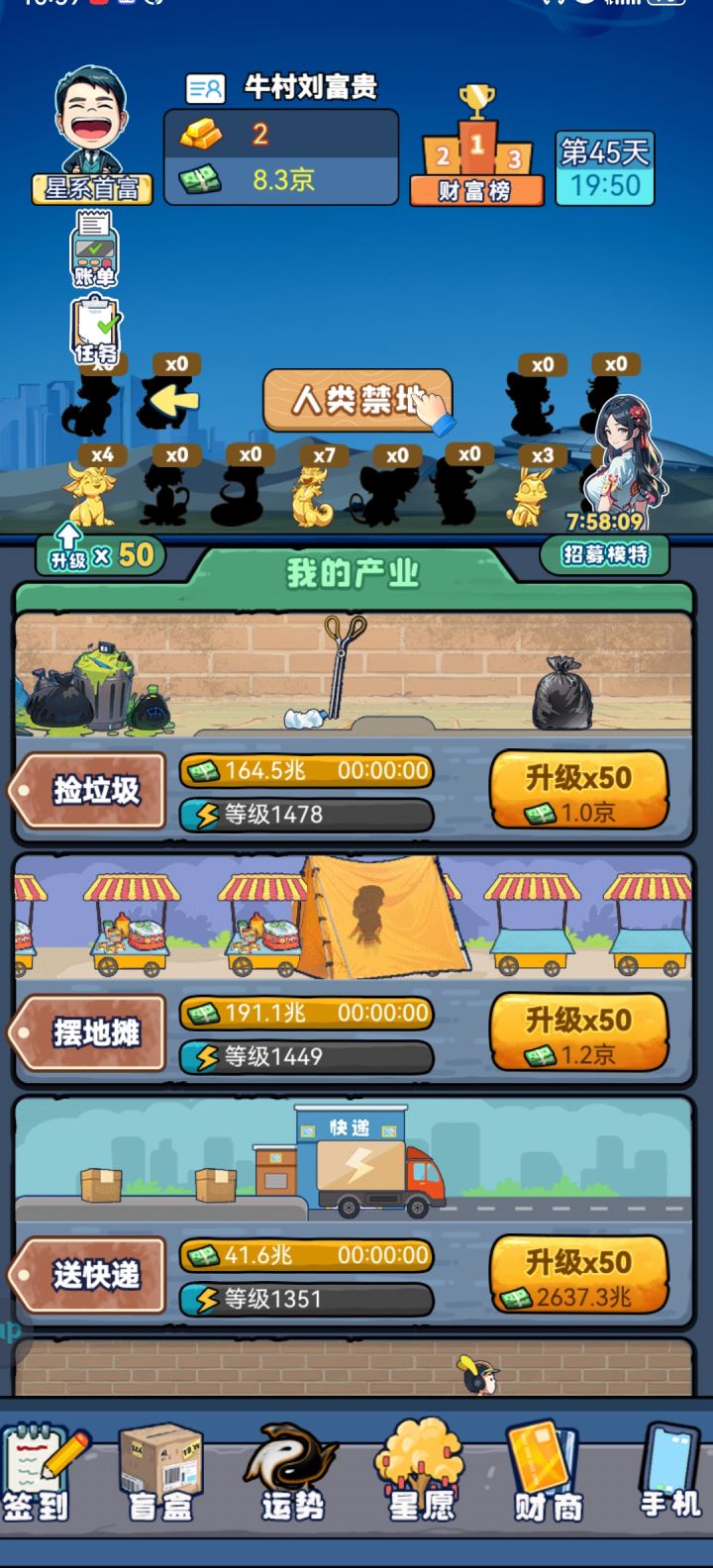Open the 任务 task clipboard

(96, 322)
